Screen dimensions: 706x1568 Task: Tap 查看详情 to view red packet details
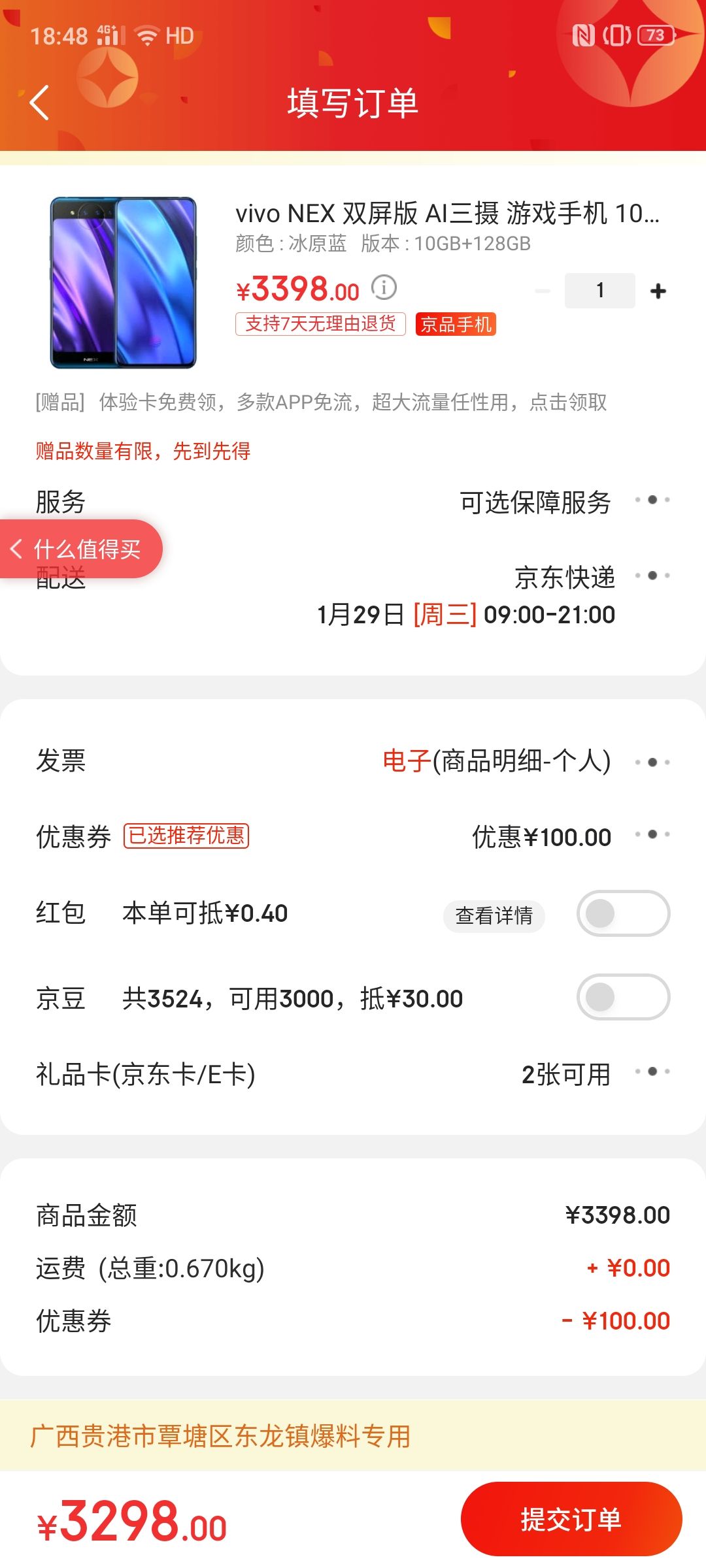click(x=494, y=916)
